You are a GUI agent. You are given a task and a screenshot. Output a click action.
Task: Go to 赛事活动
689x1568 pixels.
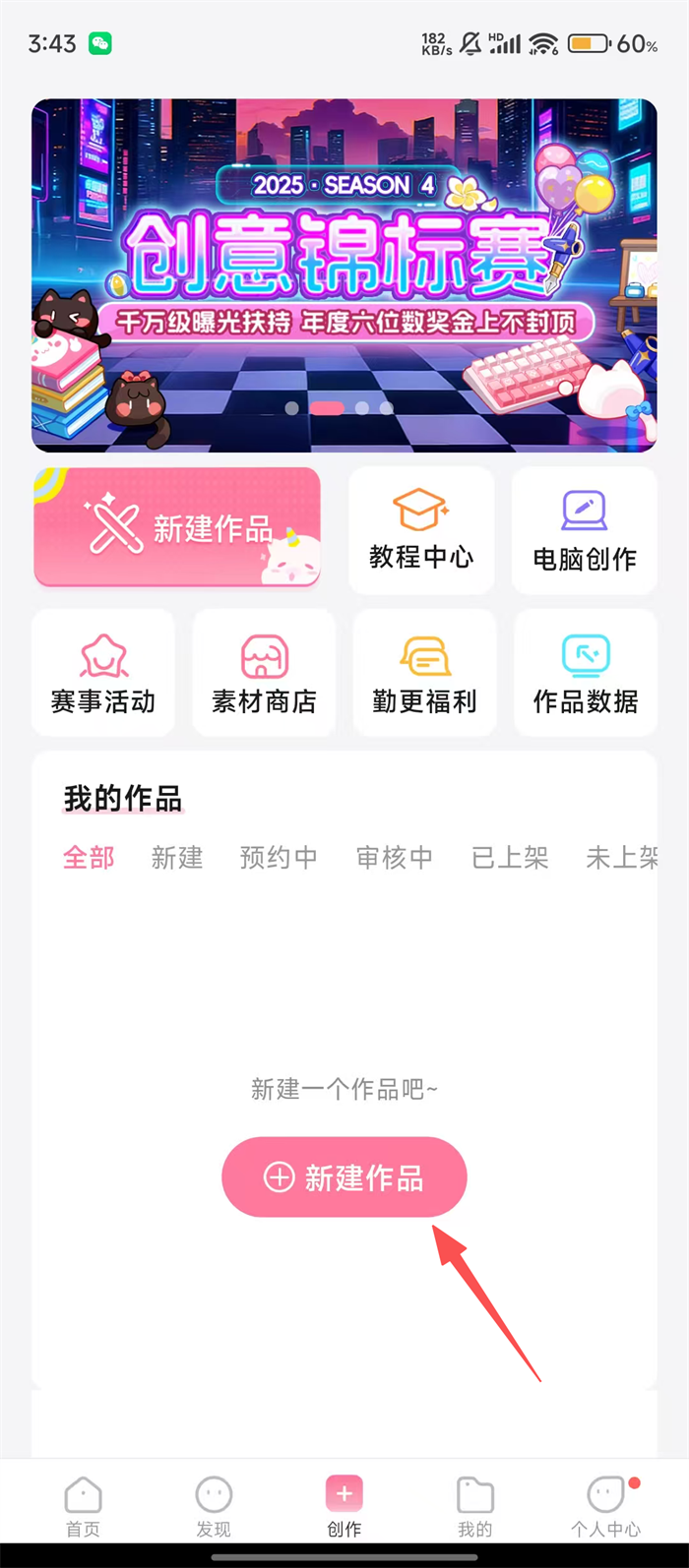(x=103, y=674)
